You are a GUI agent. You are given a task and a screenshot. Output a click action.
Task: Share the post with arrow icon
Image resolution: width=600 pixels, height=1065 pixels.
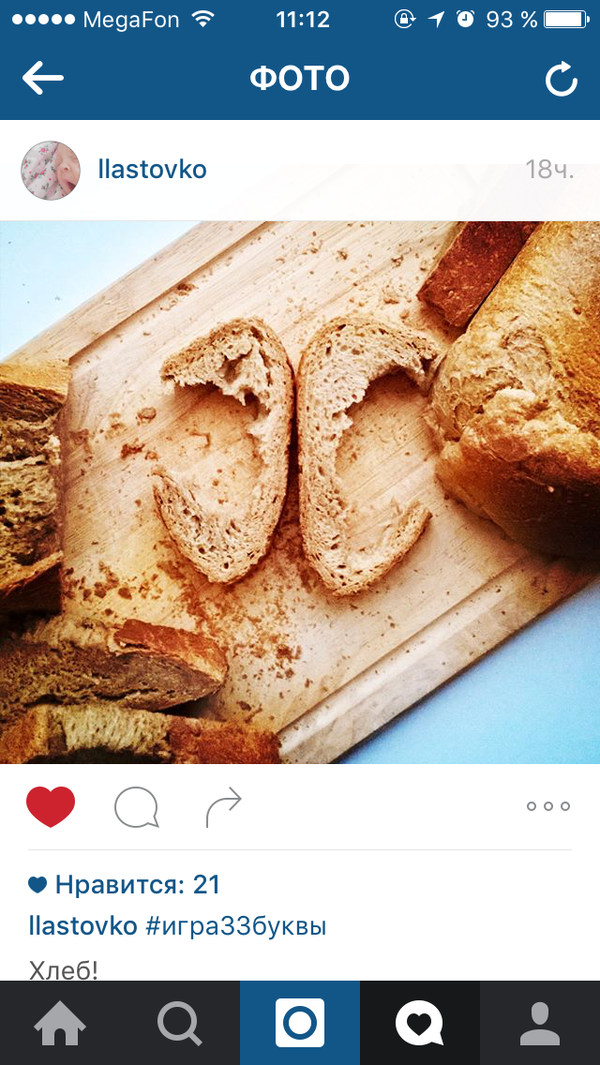click(224, 807)
